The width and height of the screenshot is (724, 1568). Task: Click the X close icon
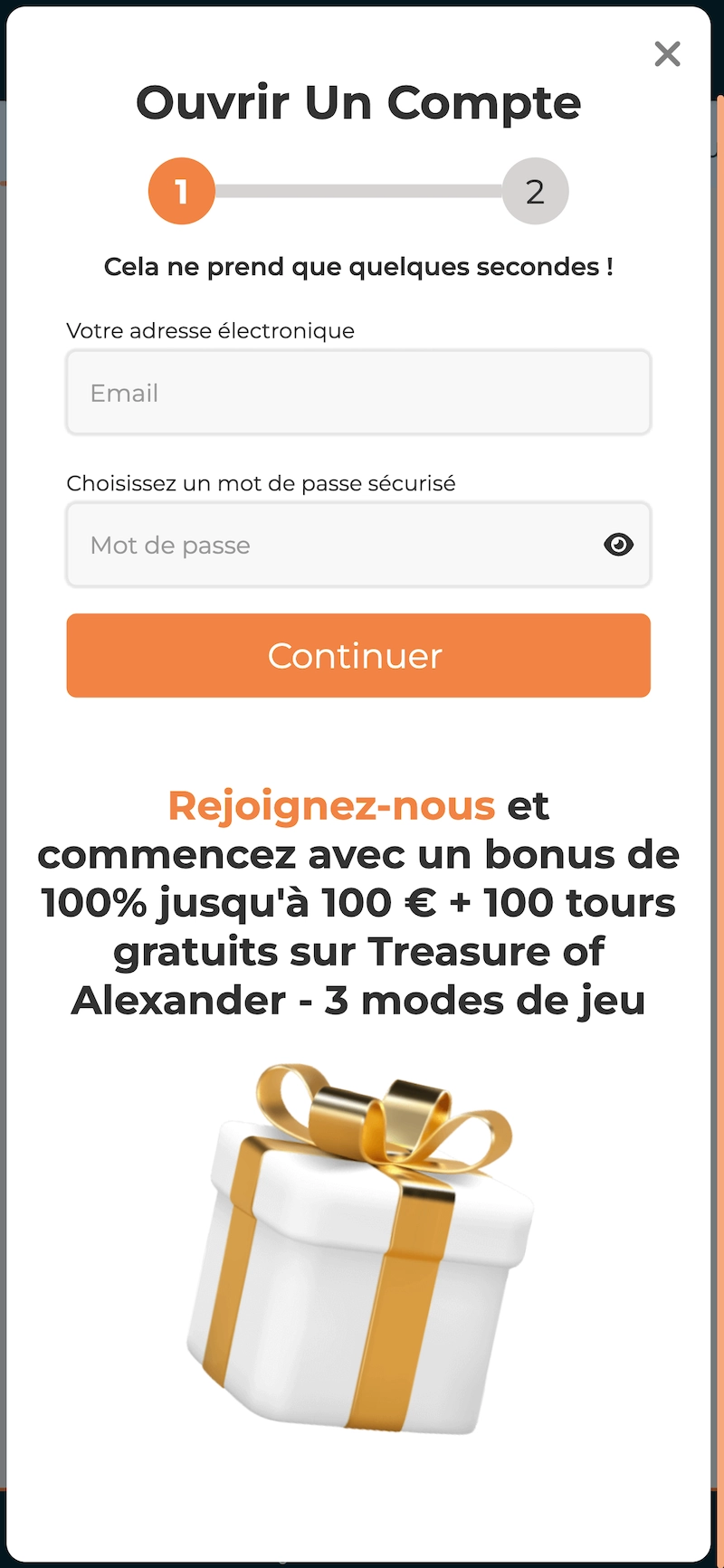[667, 53]
